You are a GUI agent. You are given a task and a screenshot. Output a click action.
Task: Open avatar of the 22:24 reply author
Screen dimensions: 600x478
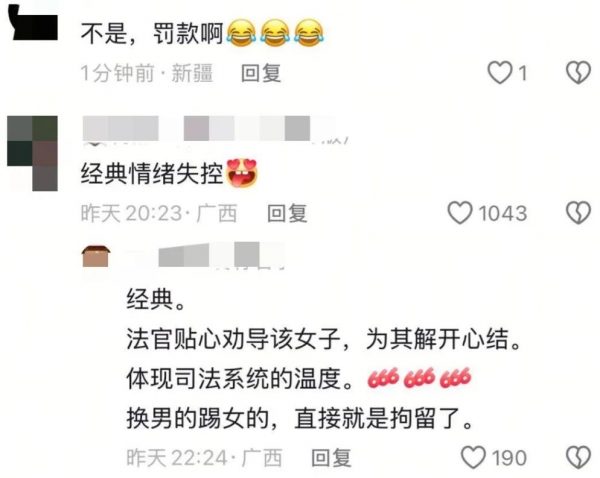point(95,255)
